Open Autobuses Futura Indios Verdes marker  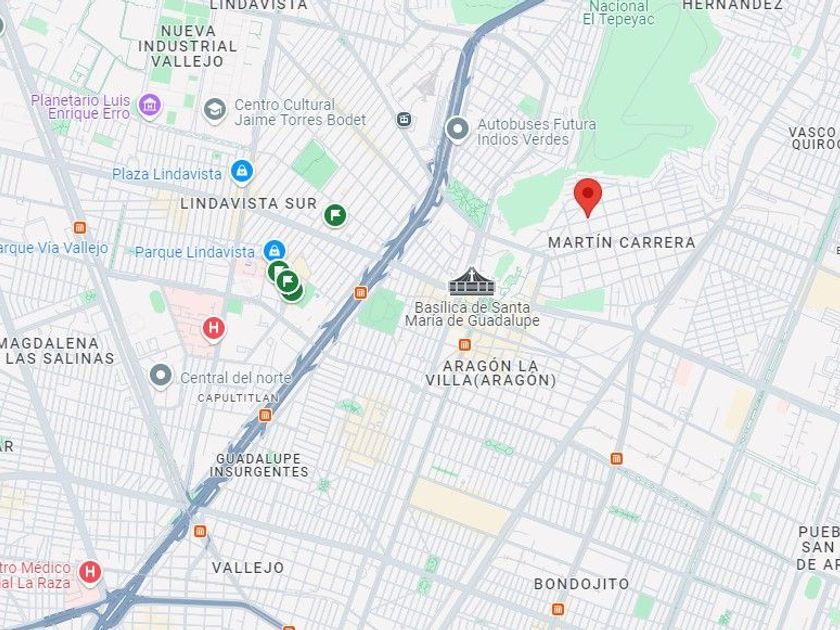pos(458,130)
